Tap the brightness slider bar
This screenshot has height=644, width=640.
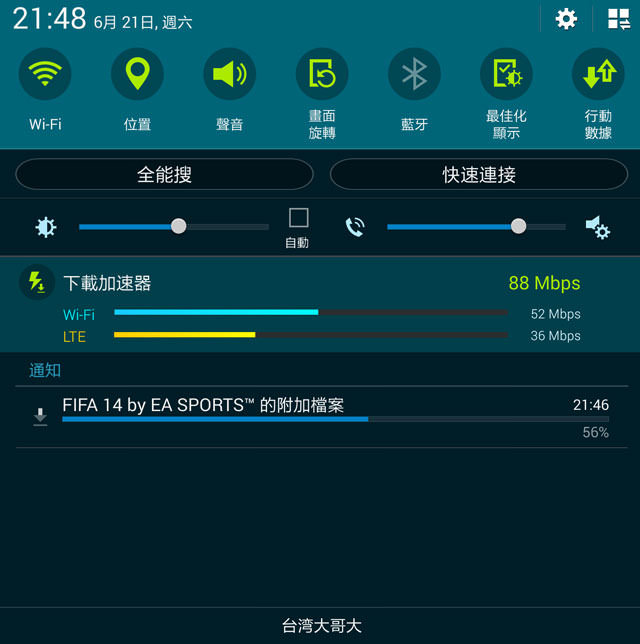(x=160, y=227)
